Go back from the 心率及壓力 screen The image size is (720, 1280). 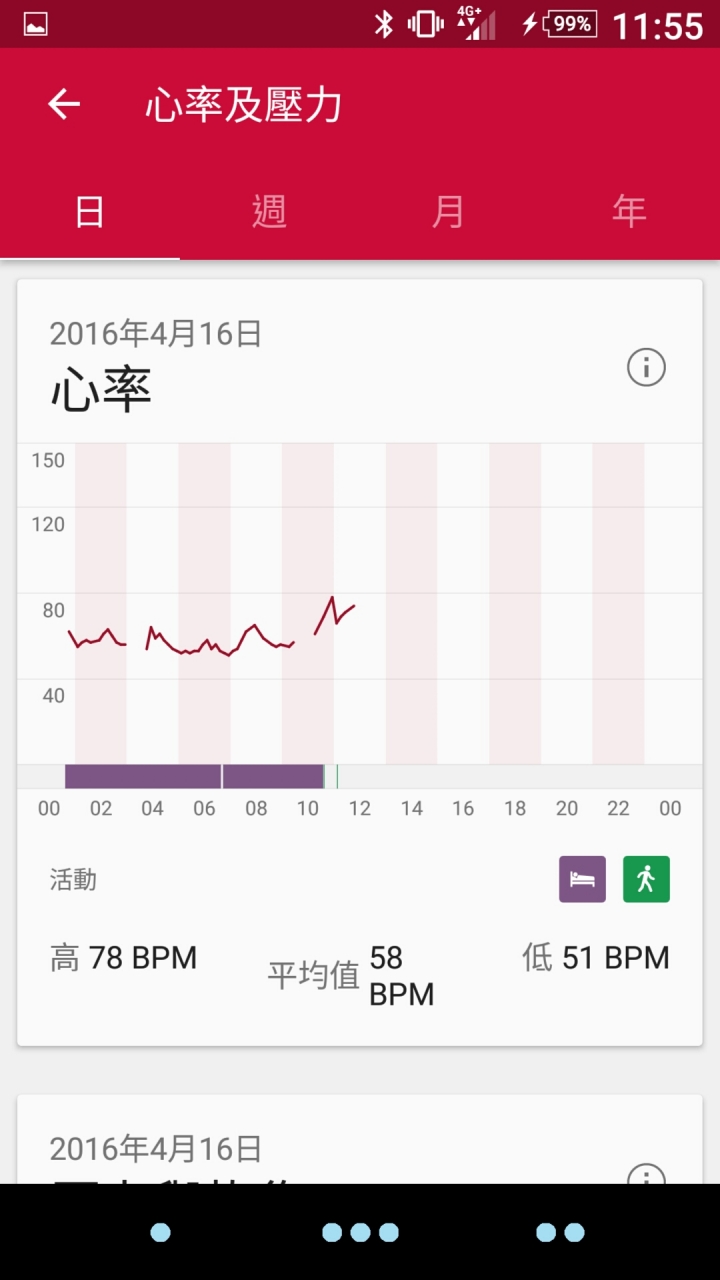pos(64,104)
